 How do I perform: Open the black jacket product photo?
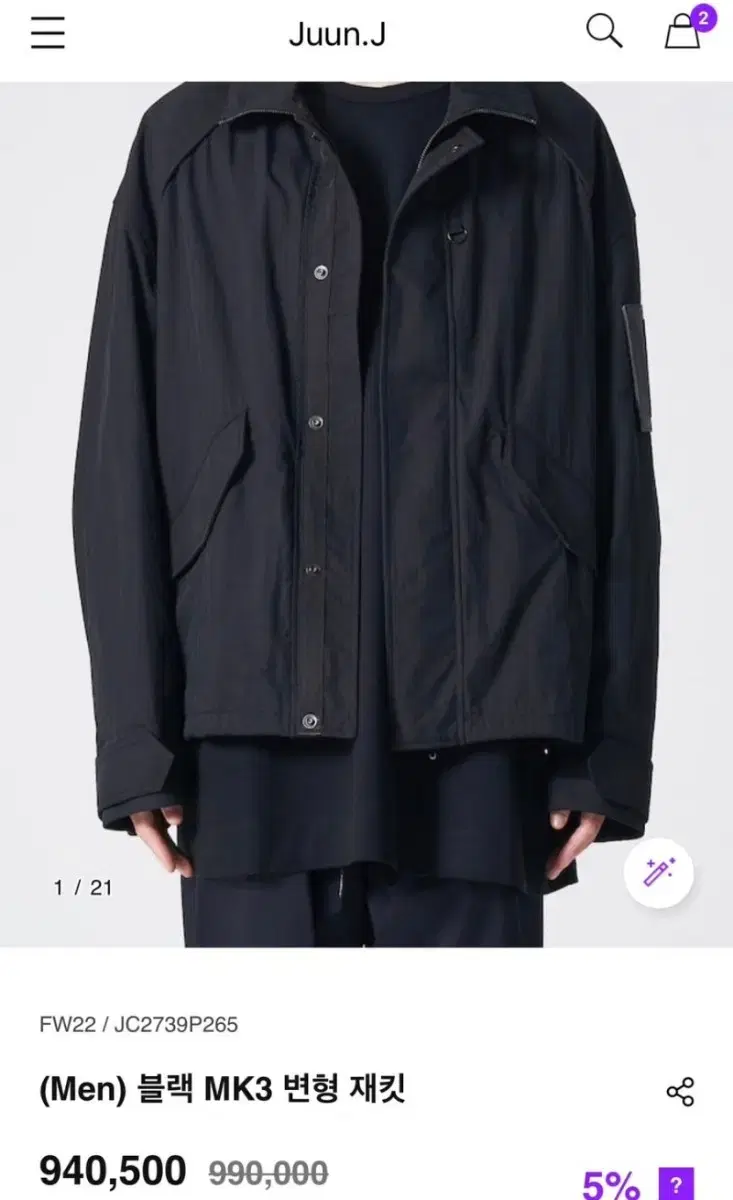click(x=366, y=514)
